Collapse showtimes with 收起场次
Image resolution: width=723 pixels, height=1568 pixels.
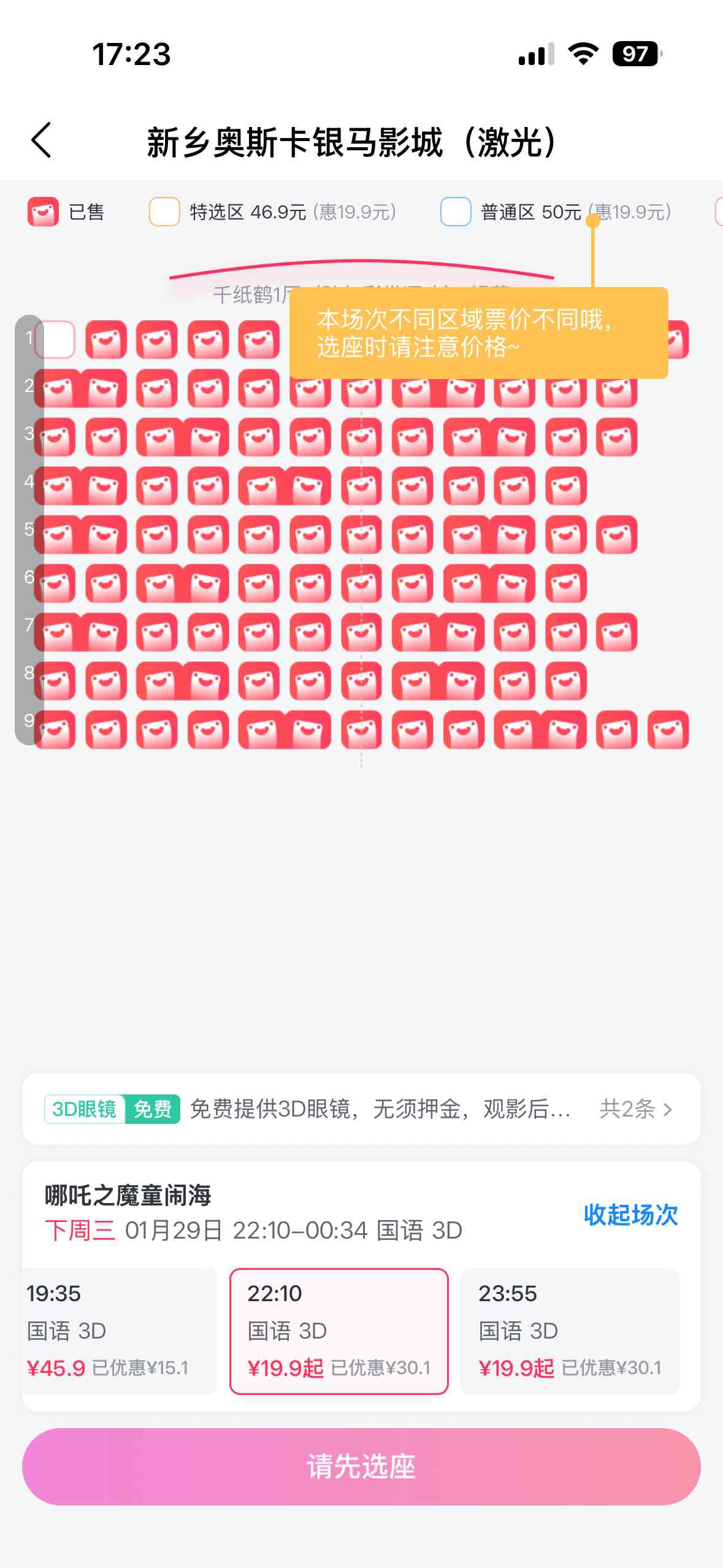630,1215
